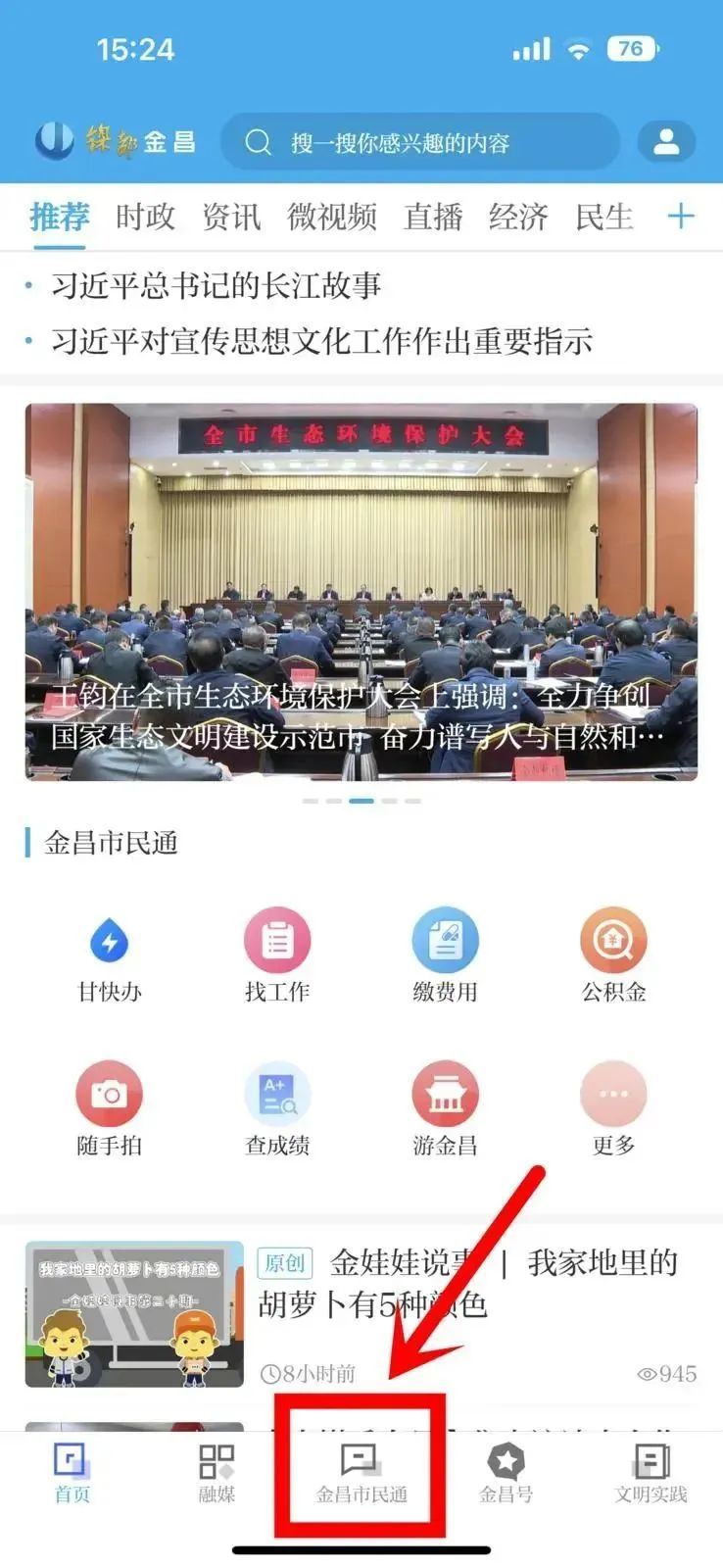
Task: Open the user profile icon
Action: coord(666,142)
